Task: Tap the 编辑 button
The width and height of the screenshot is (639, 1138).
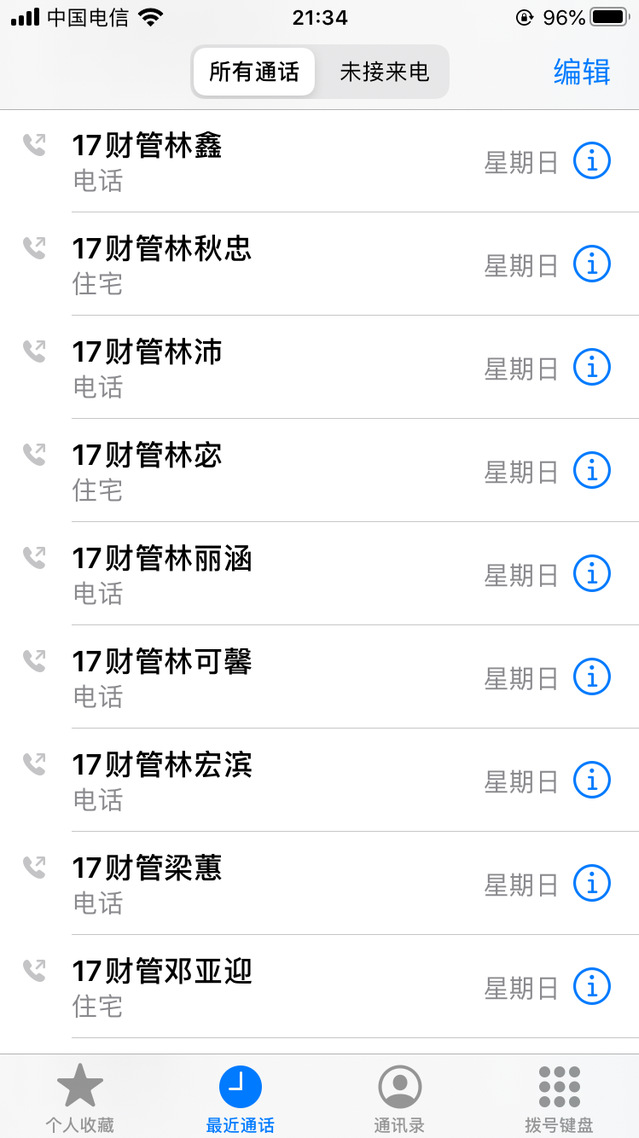Action: tap(581, 72)
